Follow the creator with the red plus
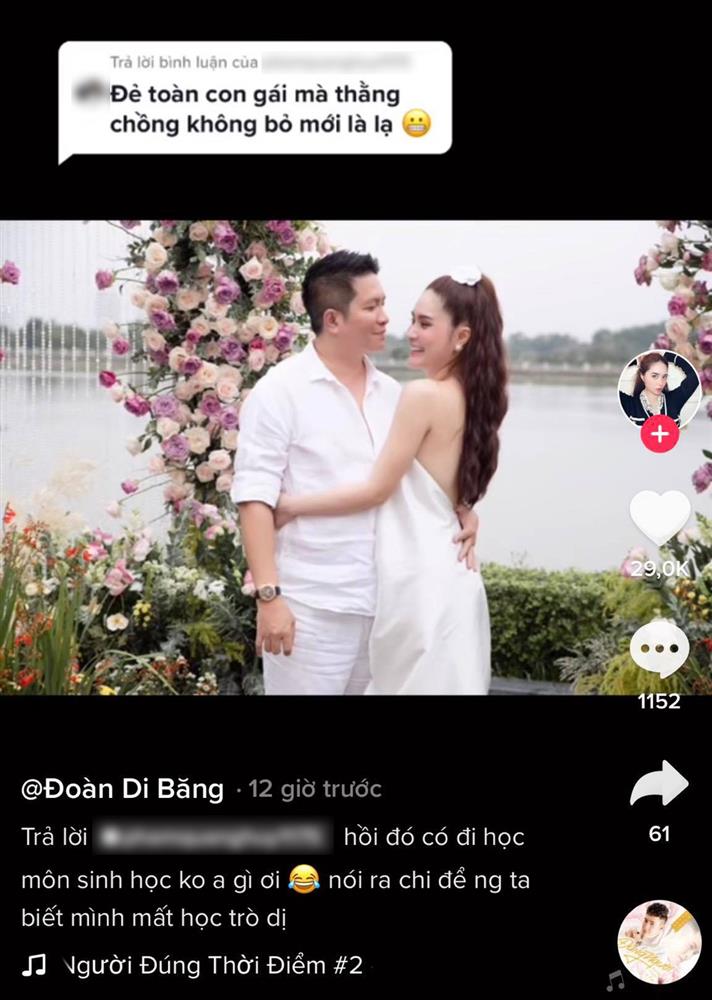Image resolution: width=712 pixels, height=1000 pixels. [659, 435]
